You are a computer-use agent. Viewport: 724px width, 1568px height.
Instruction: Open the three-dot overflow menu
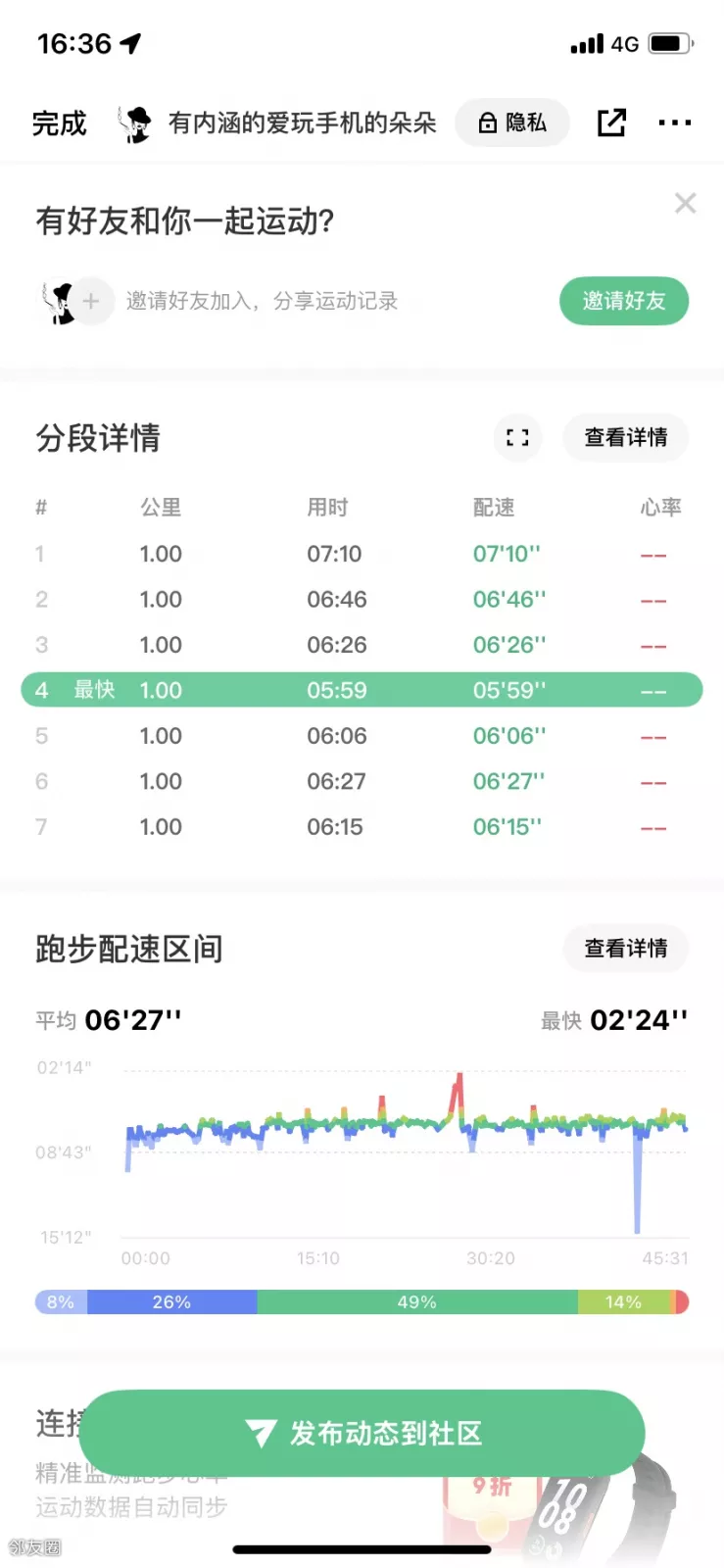[x=674, y=122]
